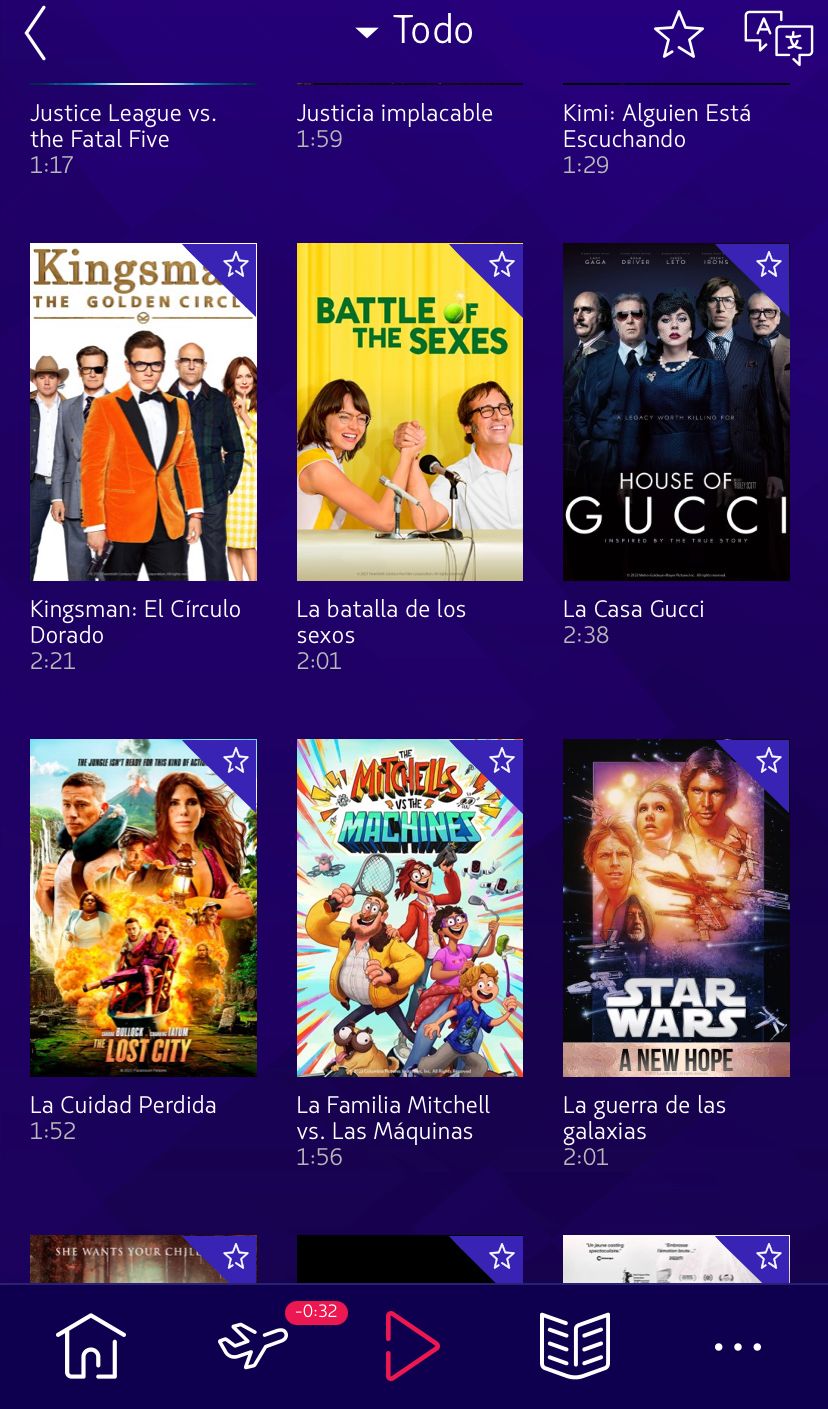This screenshot has height=1409, width=828.
Task: Add La Casa Gucci to favorites
Action: coord(768,265)
